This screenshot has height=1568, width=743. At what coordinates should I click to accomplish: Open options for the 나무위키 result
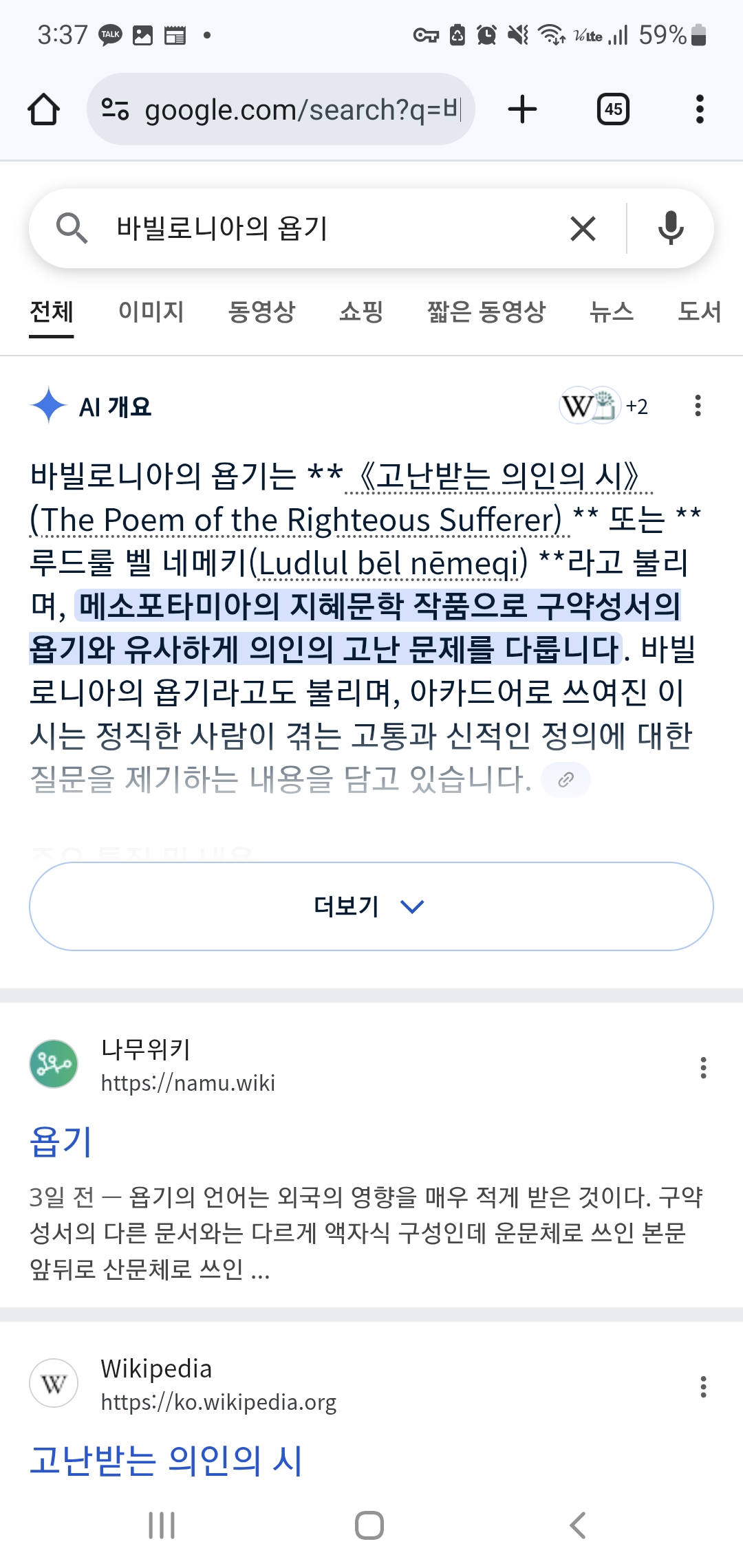[702, 1067]
